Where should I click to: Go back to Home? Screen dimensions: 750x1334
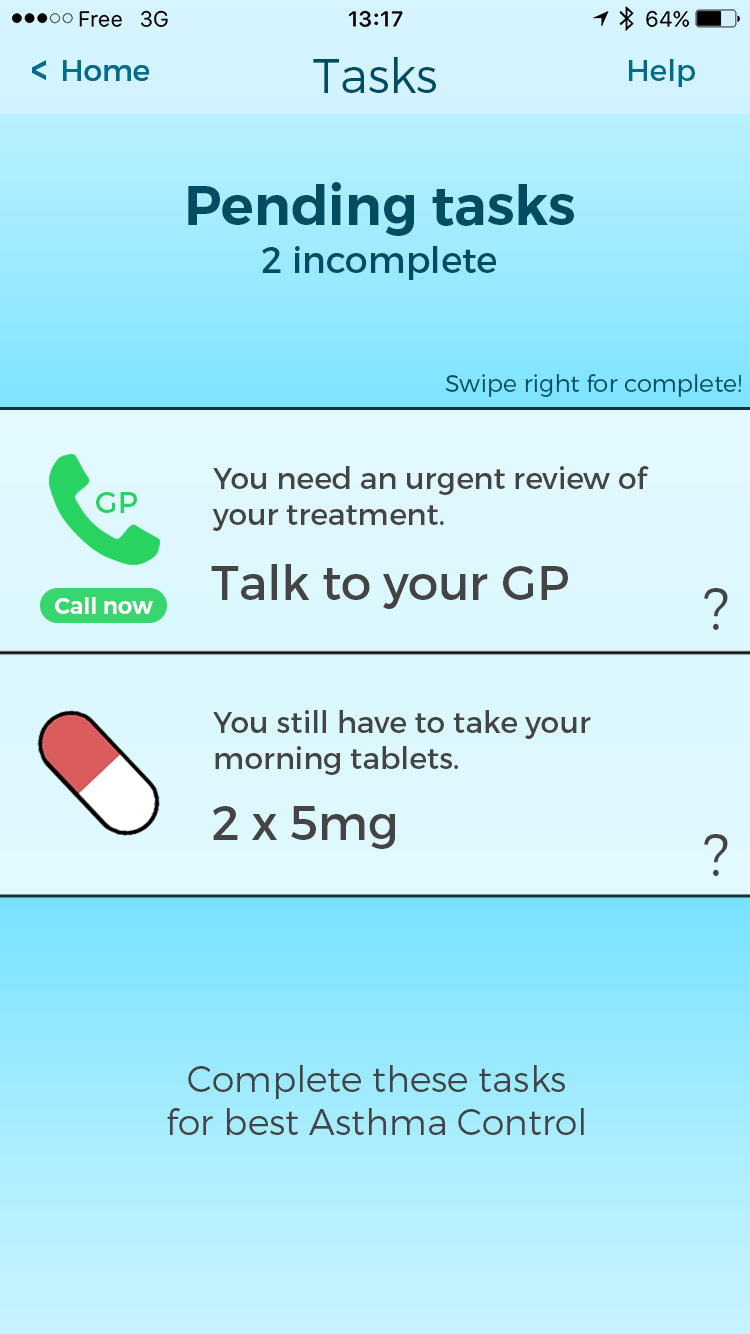click(x=90, y=71)
